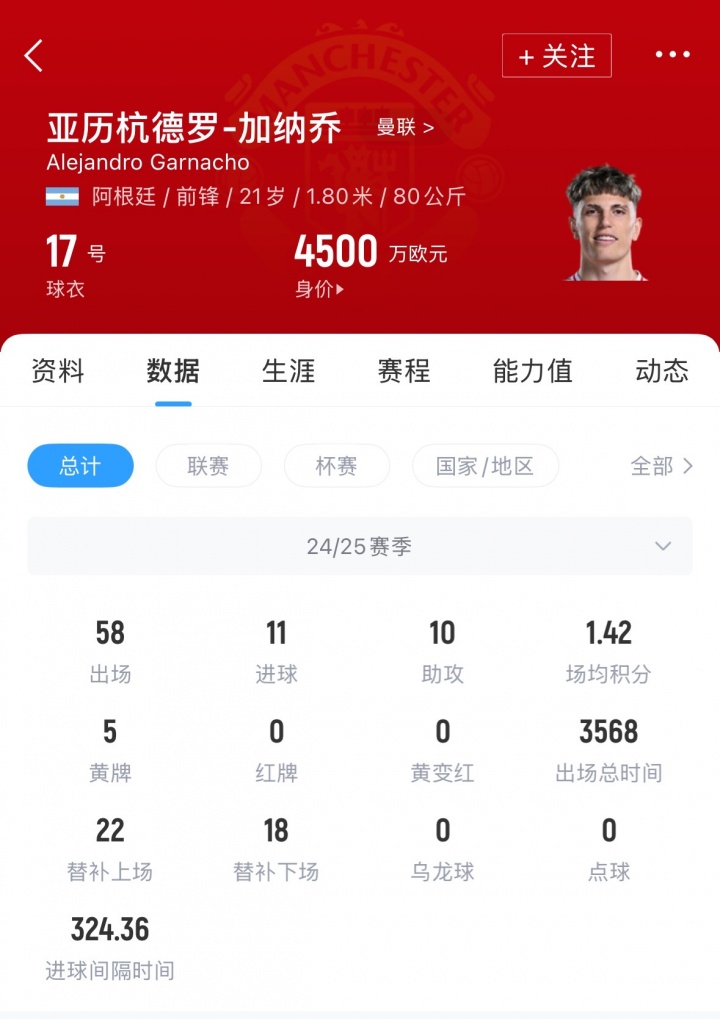720x1019 pixels.
Task: Open the three-dot overflow menu
Action: click(x=672, y=55)
